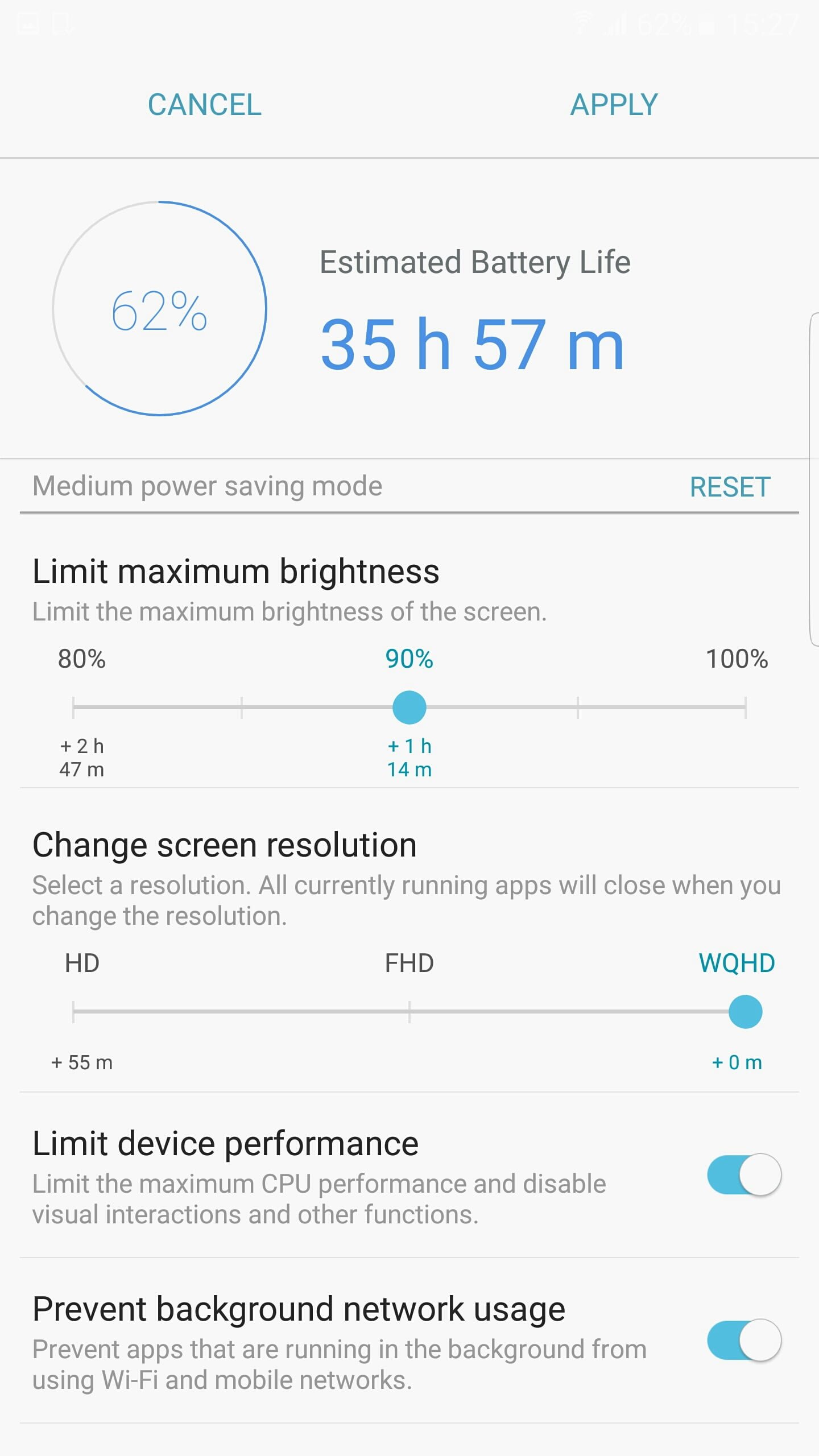Reset medium power saving mode settings

pos(730,487)
